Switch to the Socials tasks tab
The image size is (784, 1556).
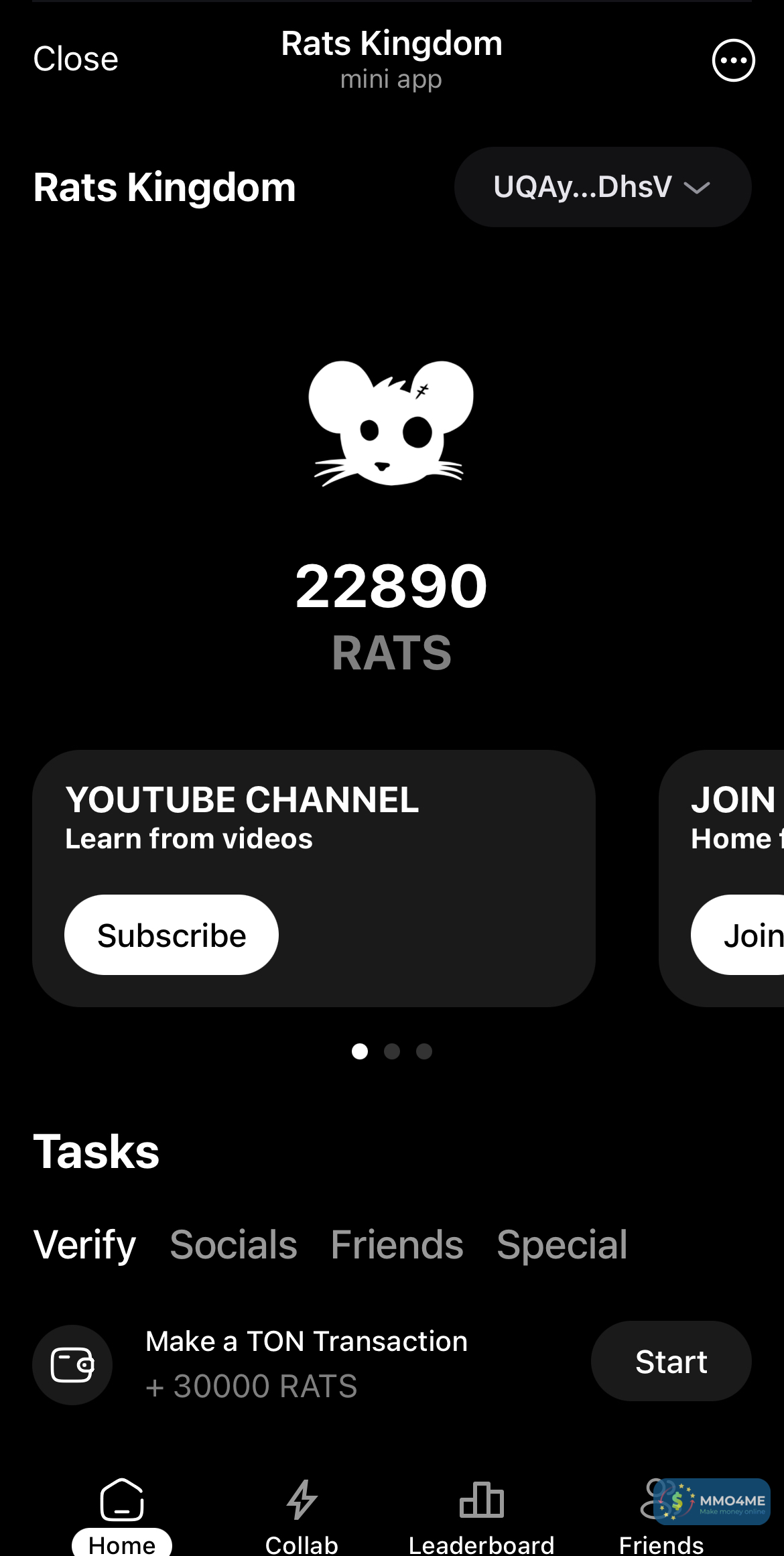(233, 1244)
